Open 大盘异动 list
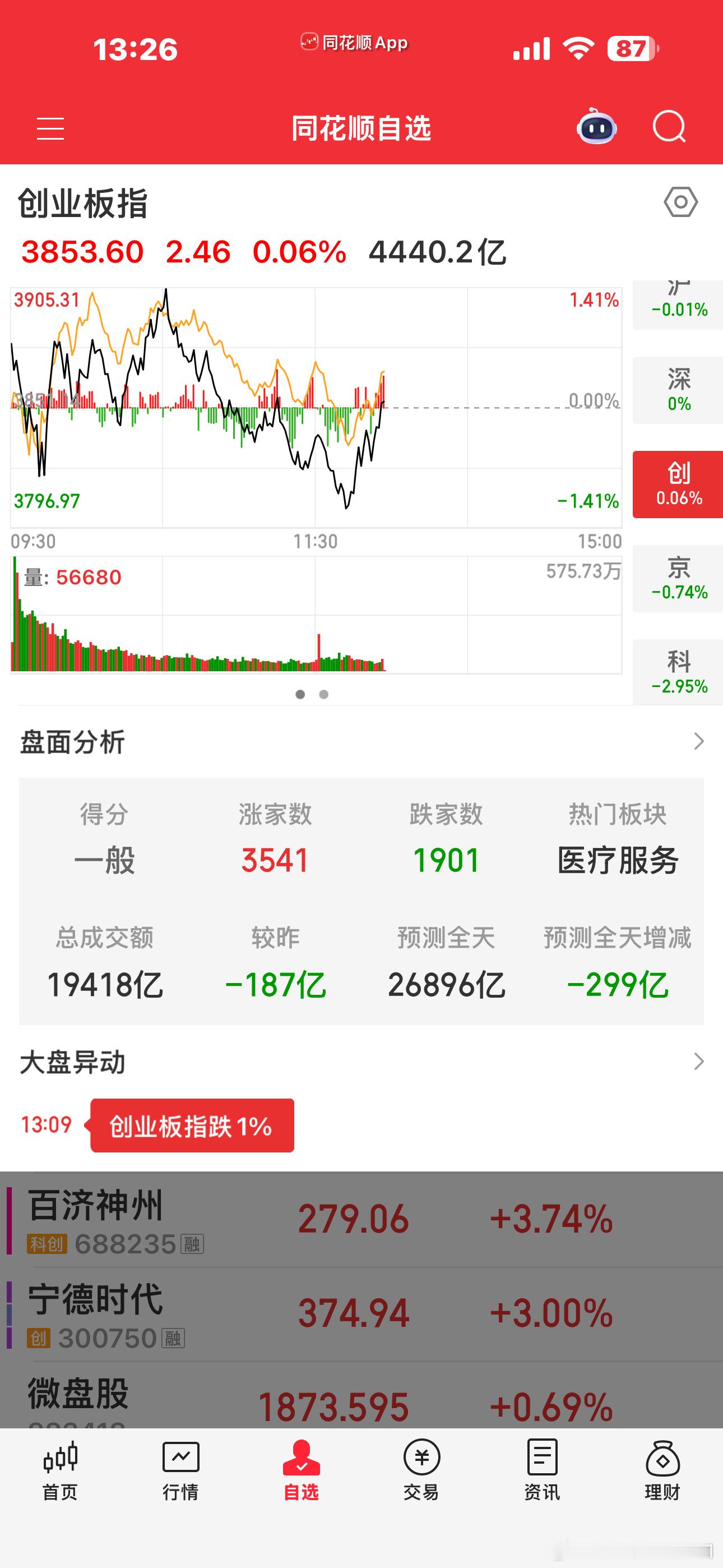The height and width of the screenshot is (1568, 723). (x=361, y=1062)
